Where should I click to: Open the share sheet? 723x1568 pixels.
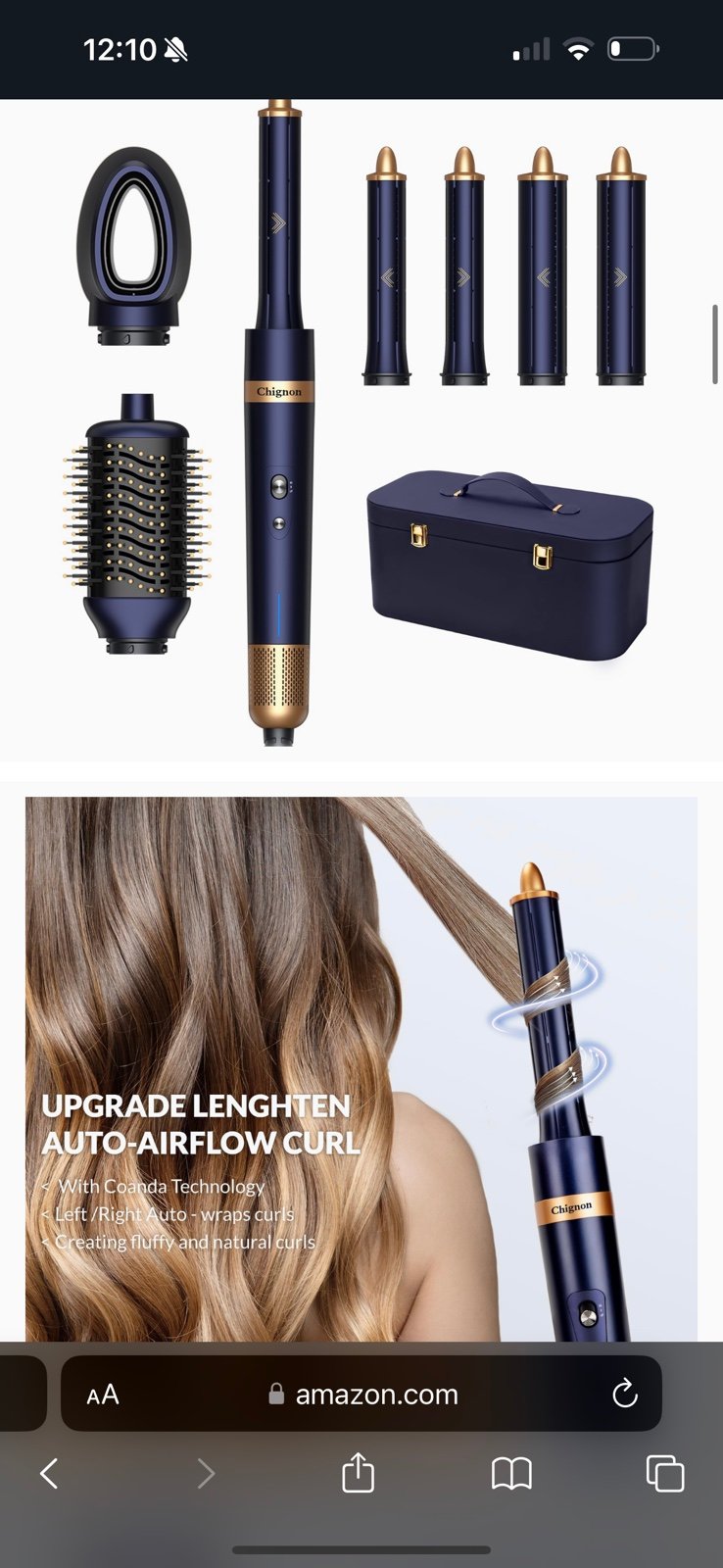point(358,1472)
